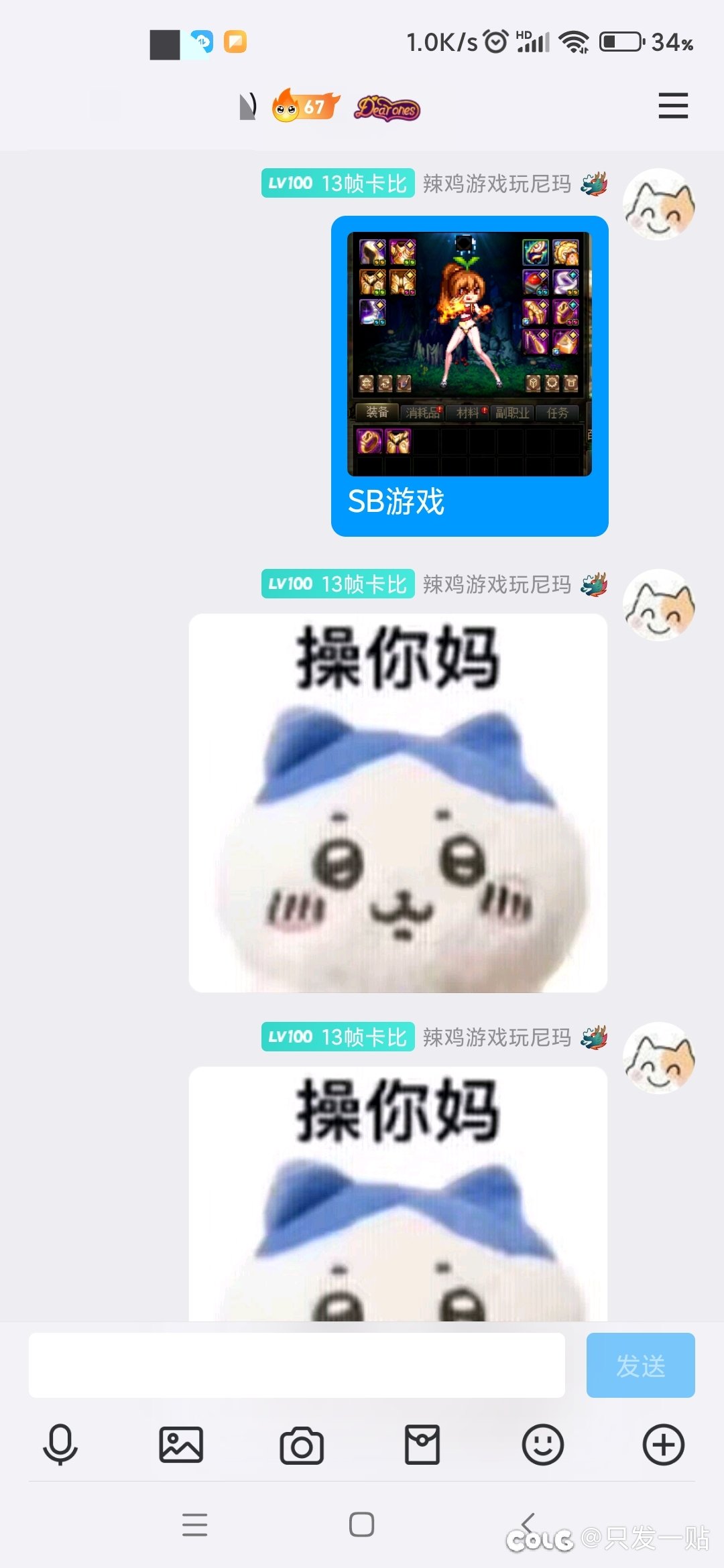
Task: Open the camera to take photo
Action: click(302, 1445)
